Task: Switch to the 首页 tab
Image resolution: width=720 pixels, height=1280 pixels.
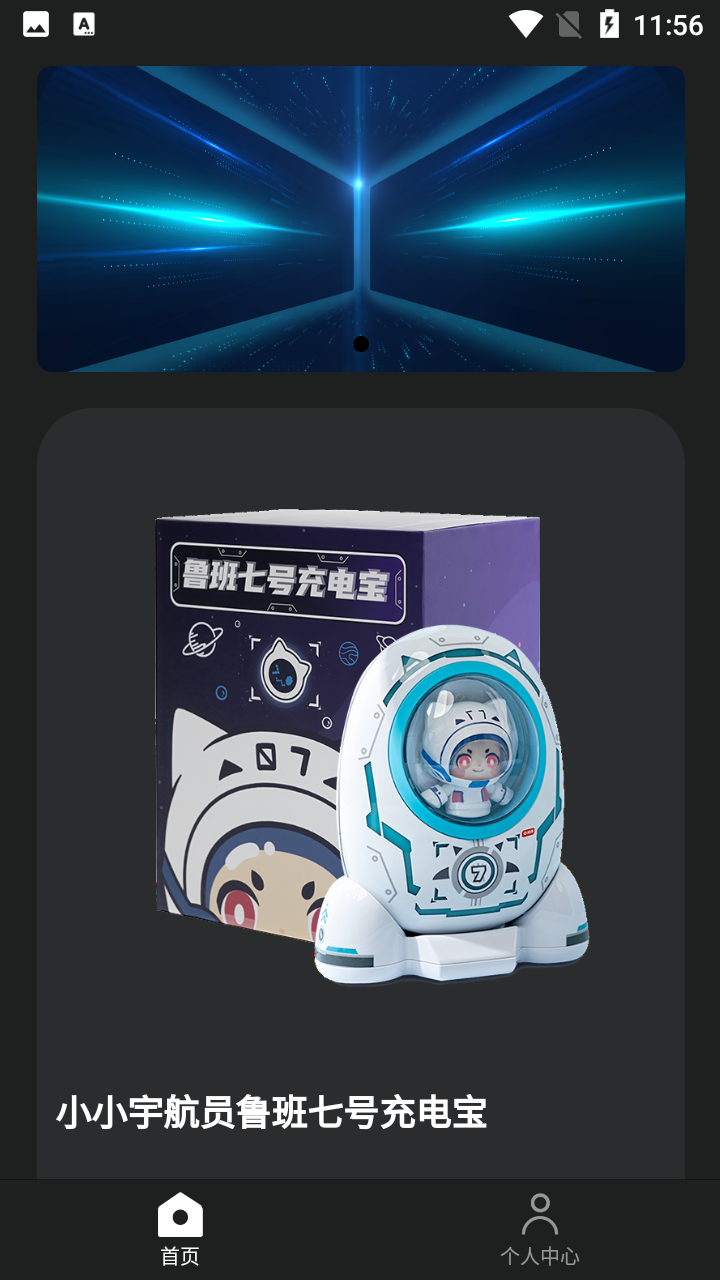Action: tap(180, 1230)
